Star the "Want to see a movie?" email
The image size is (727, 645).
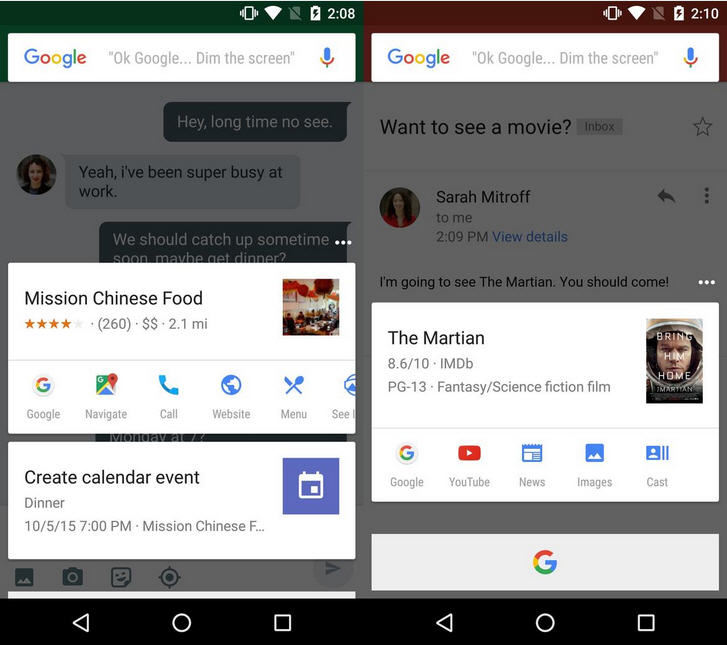702,127
